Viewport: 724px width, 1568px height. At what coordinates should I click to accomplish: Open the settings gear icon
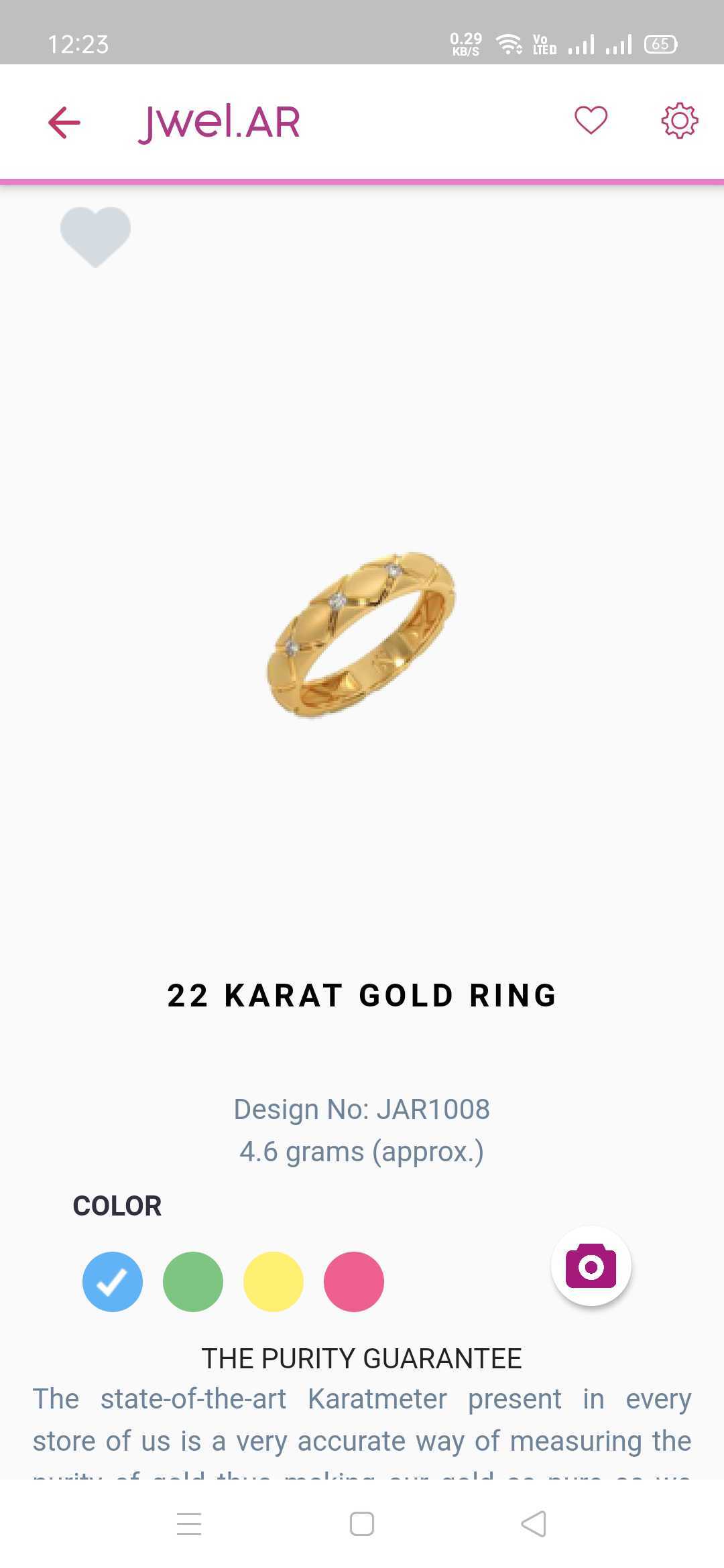pos(679,121)
